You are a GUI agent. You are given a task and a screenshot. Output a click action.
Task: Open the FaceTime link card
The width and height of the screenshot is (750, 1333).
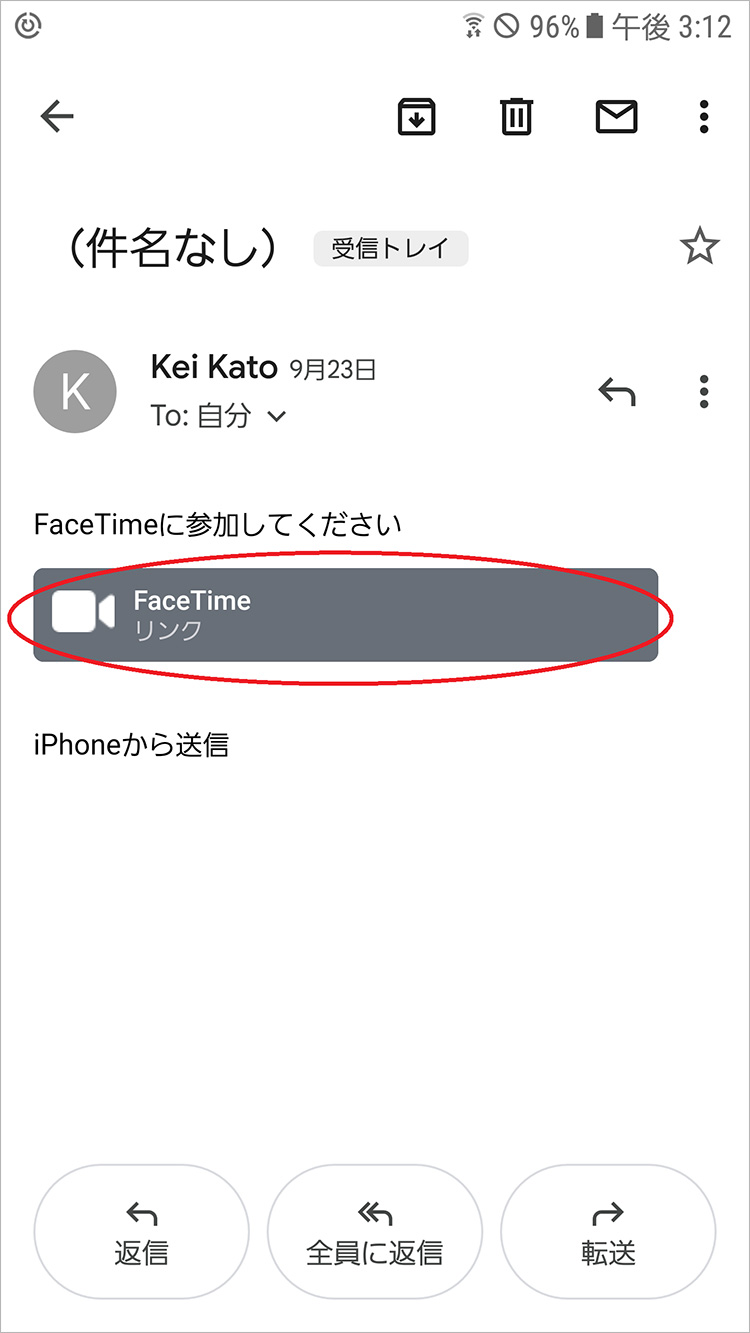coord(345,615)
